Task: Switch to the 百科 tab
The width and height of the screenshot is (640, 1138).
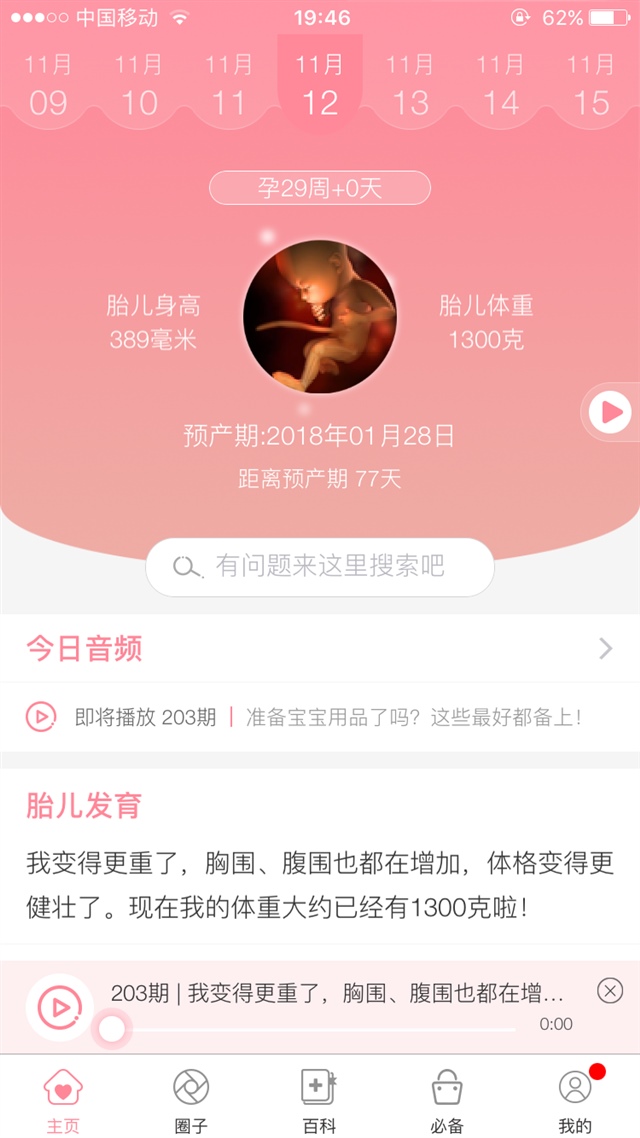Action: 319,1100
